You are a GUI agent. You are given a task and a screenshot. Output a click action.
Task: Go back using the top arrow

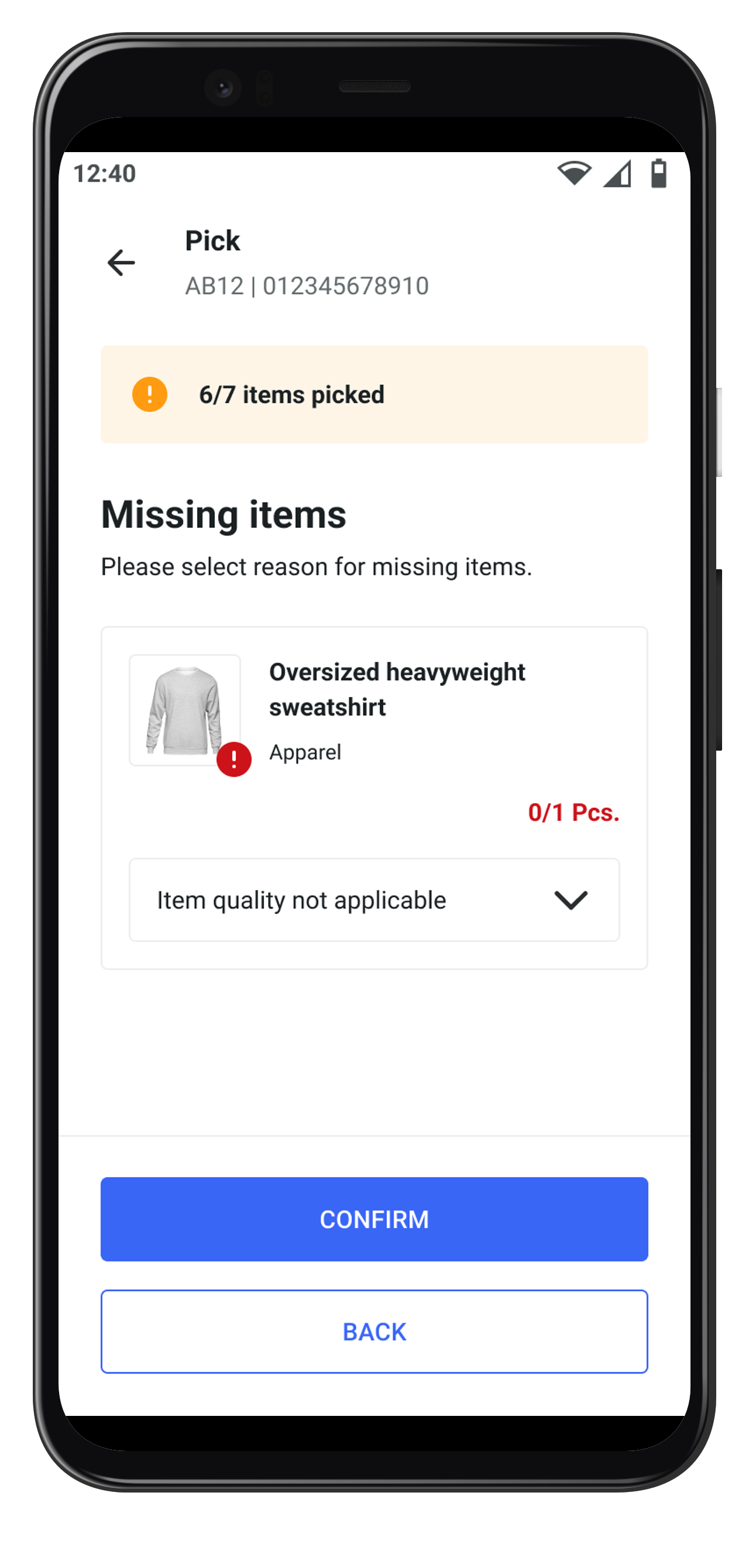pos(121,263)
